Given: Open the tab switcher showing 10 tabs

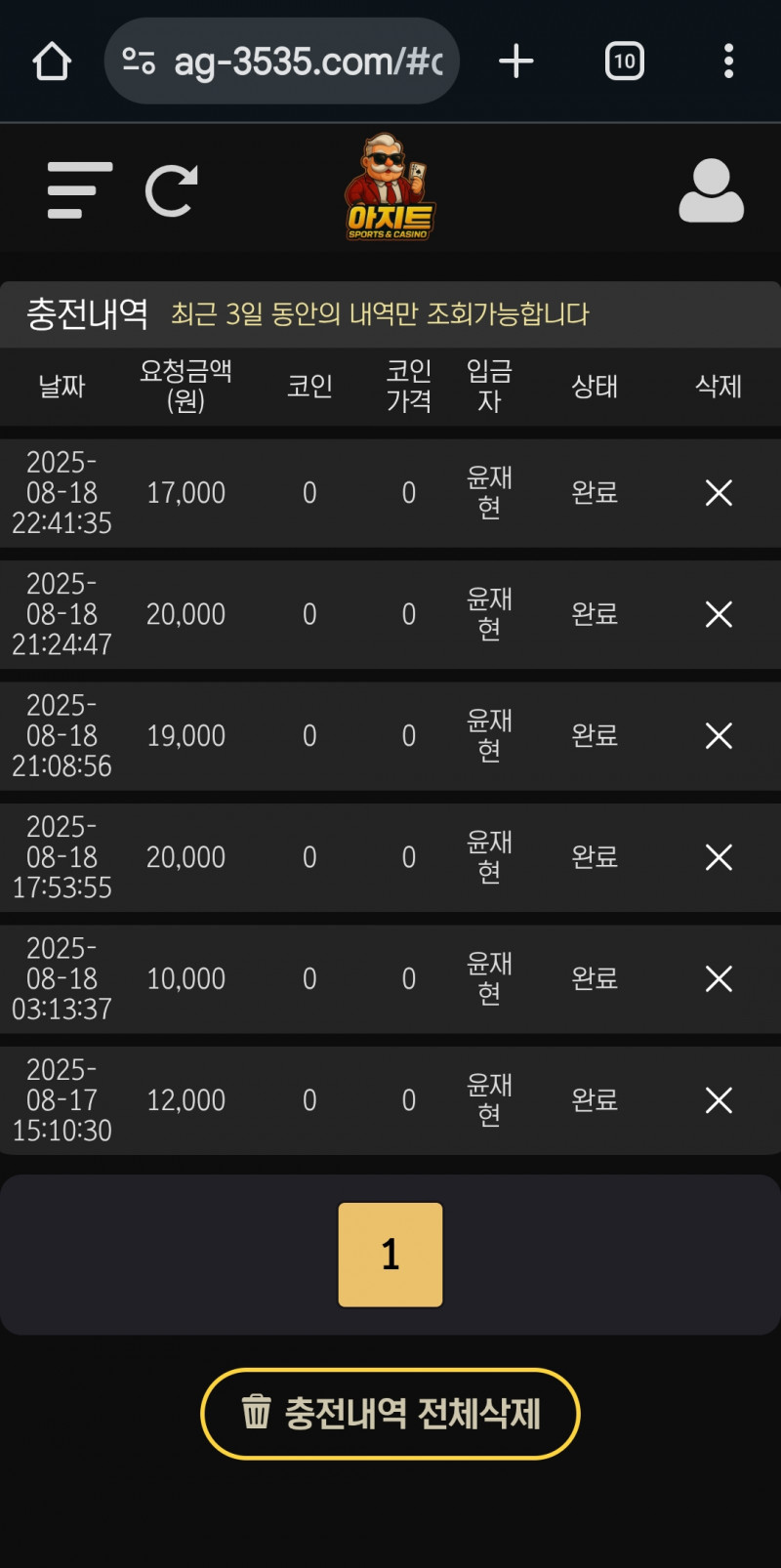Looking at the screenshot, I should coord(624,62).
